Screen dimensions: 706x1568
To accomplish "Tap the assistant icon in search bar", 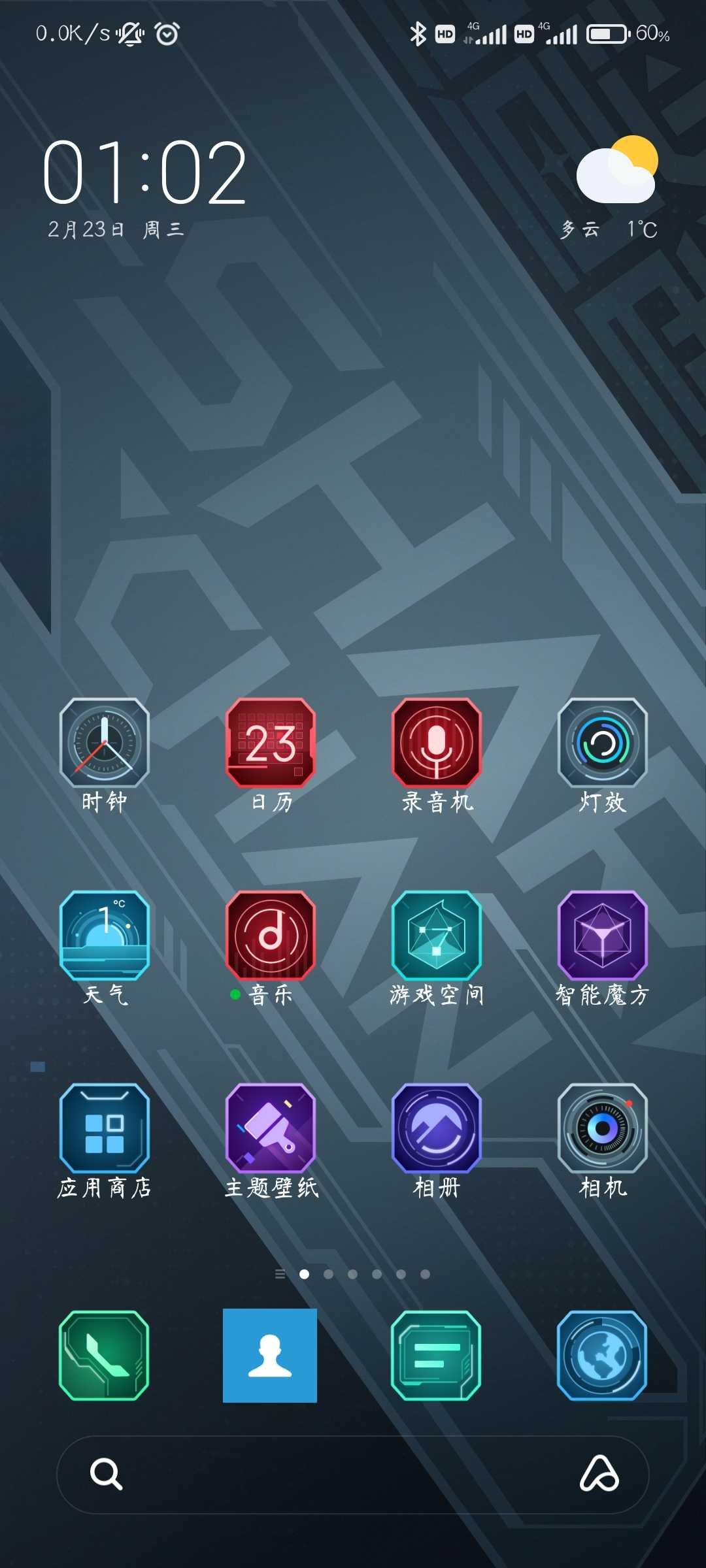I will (x=599, y=1474).
